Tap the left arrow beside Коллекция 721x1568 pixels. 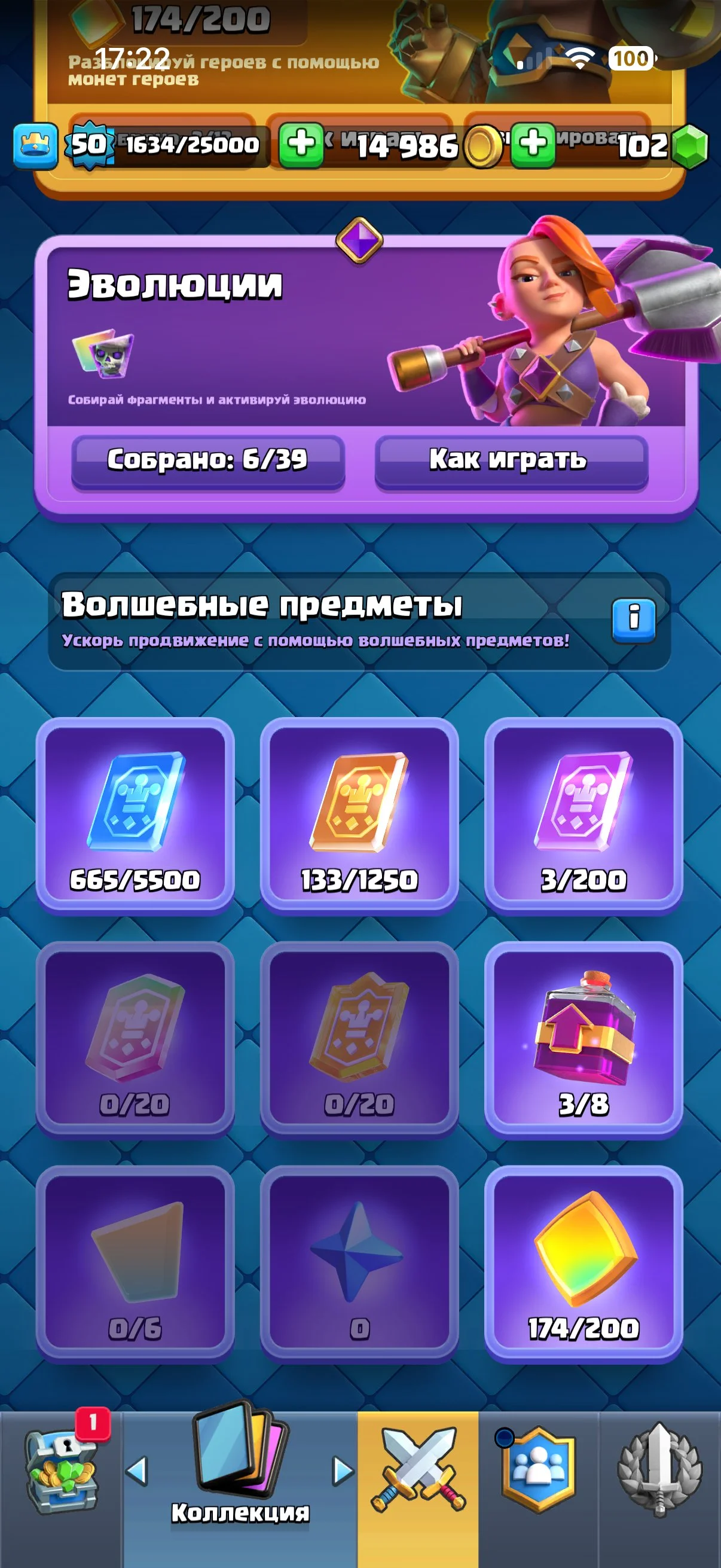(x=137, y=1471)
